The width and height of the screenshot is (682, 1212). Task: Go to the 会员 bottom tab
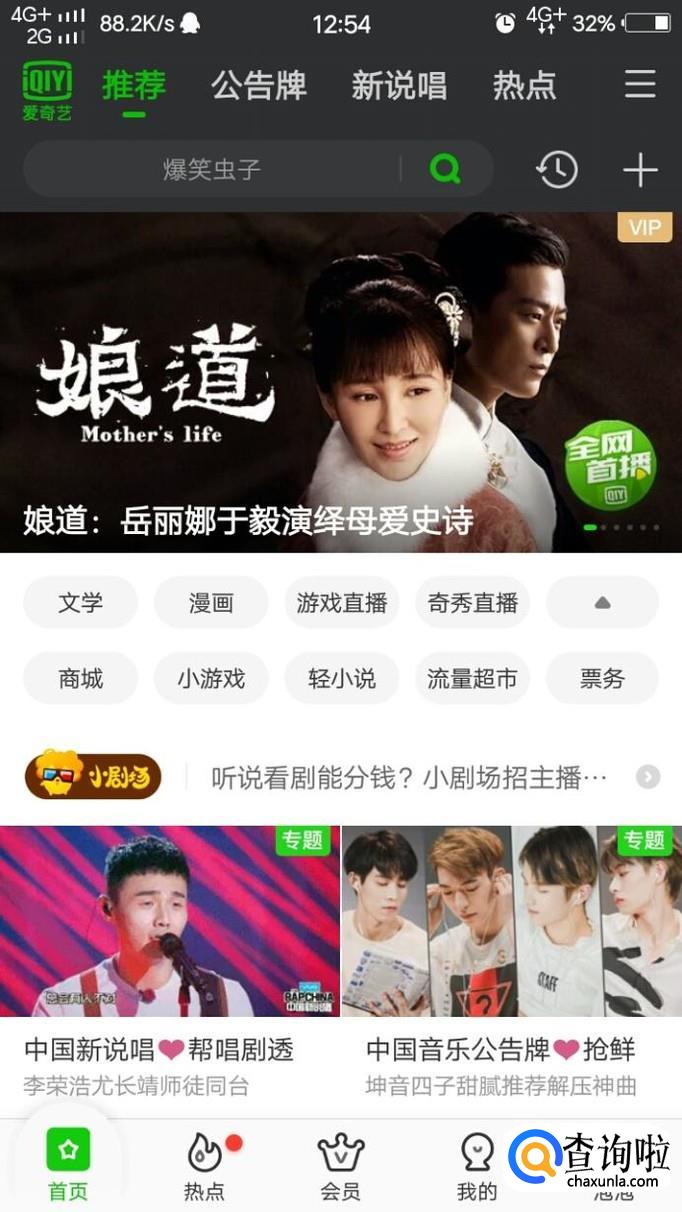tap(340, 1166)
